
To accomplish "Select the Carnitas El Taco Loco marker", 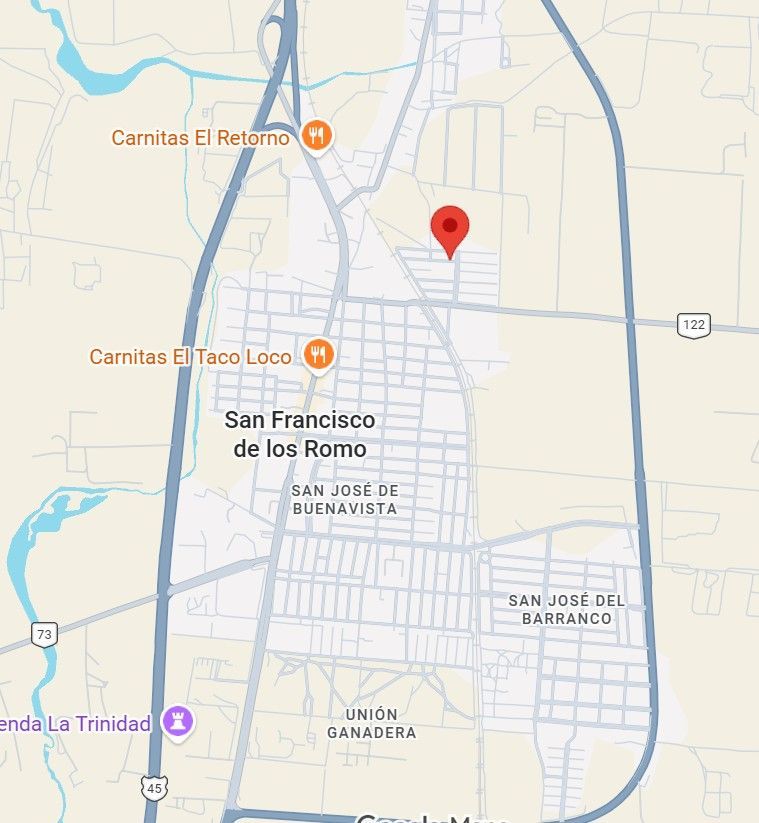I will (x=318, y=354).
